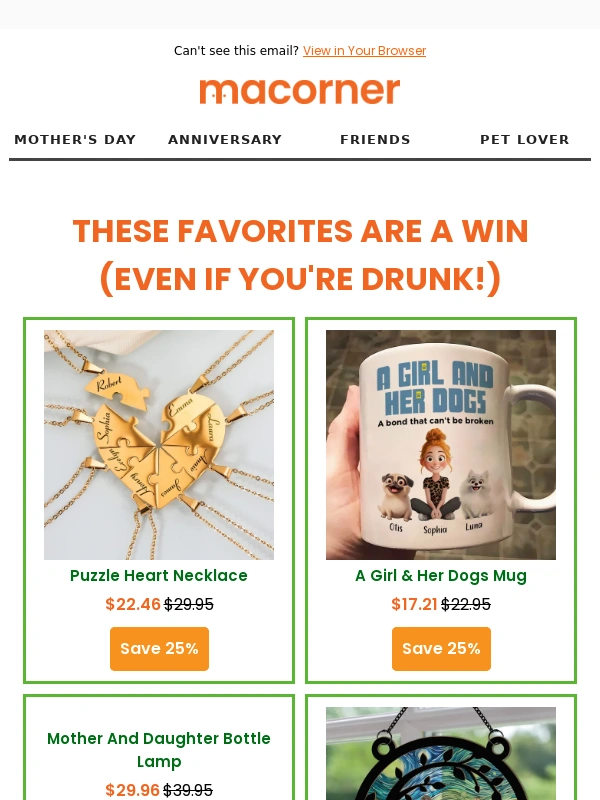The width and height of the screenshot is (600, 800).
Task: Open the Mother's Day category
Action: [75, 140]
